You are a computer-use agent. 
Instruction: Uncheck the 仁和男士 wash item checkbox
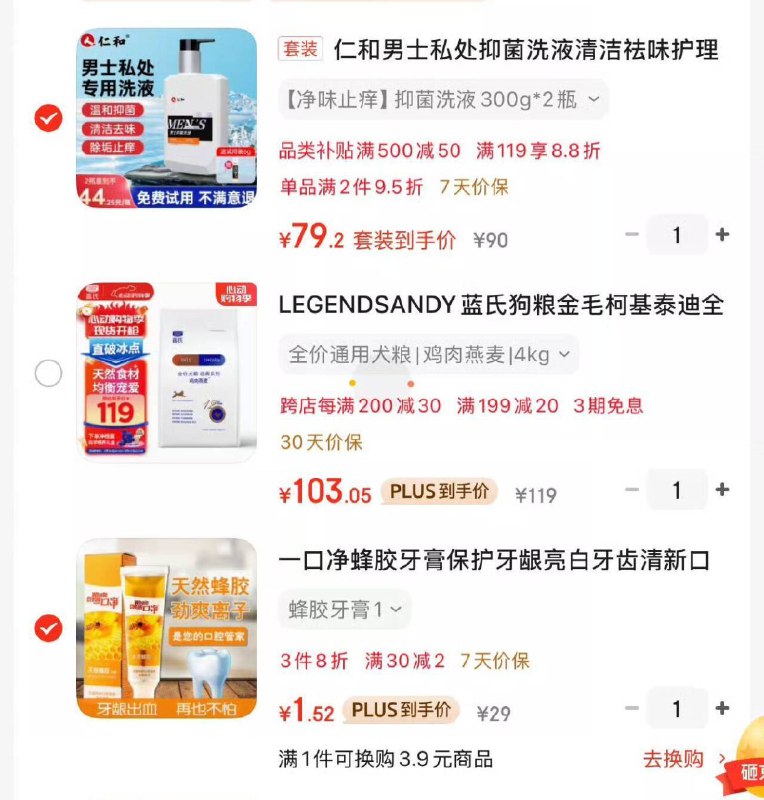pyautogui.click(x=48, y=118)
